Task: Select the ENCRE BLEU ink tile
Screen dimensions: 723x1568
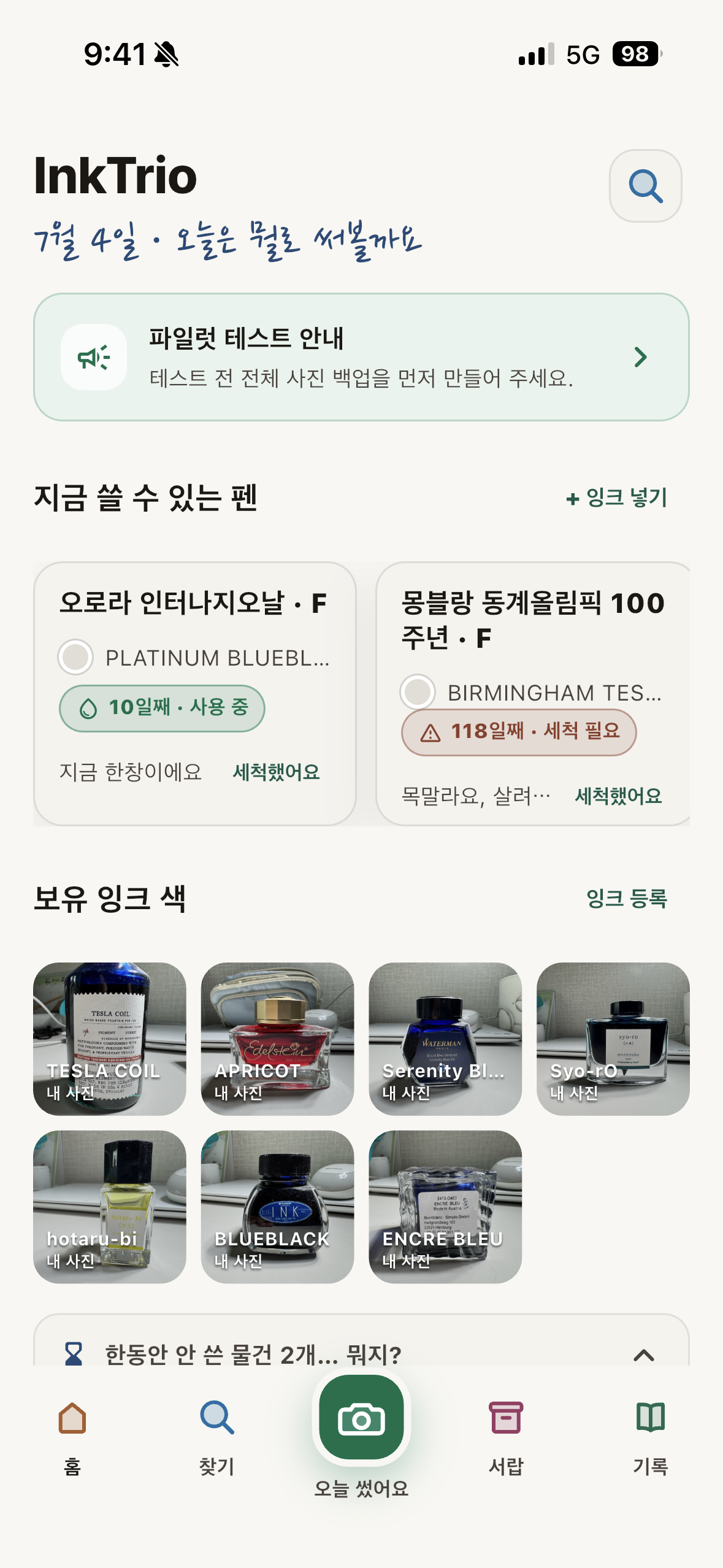Action: tap(445, 1207)
